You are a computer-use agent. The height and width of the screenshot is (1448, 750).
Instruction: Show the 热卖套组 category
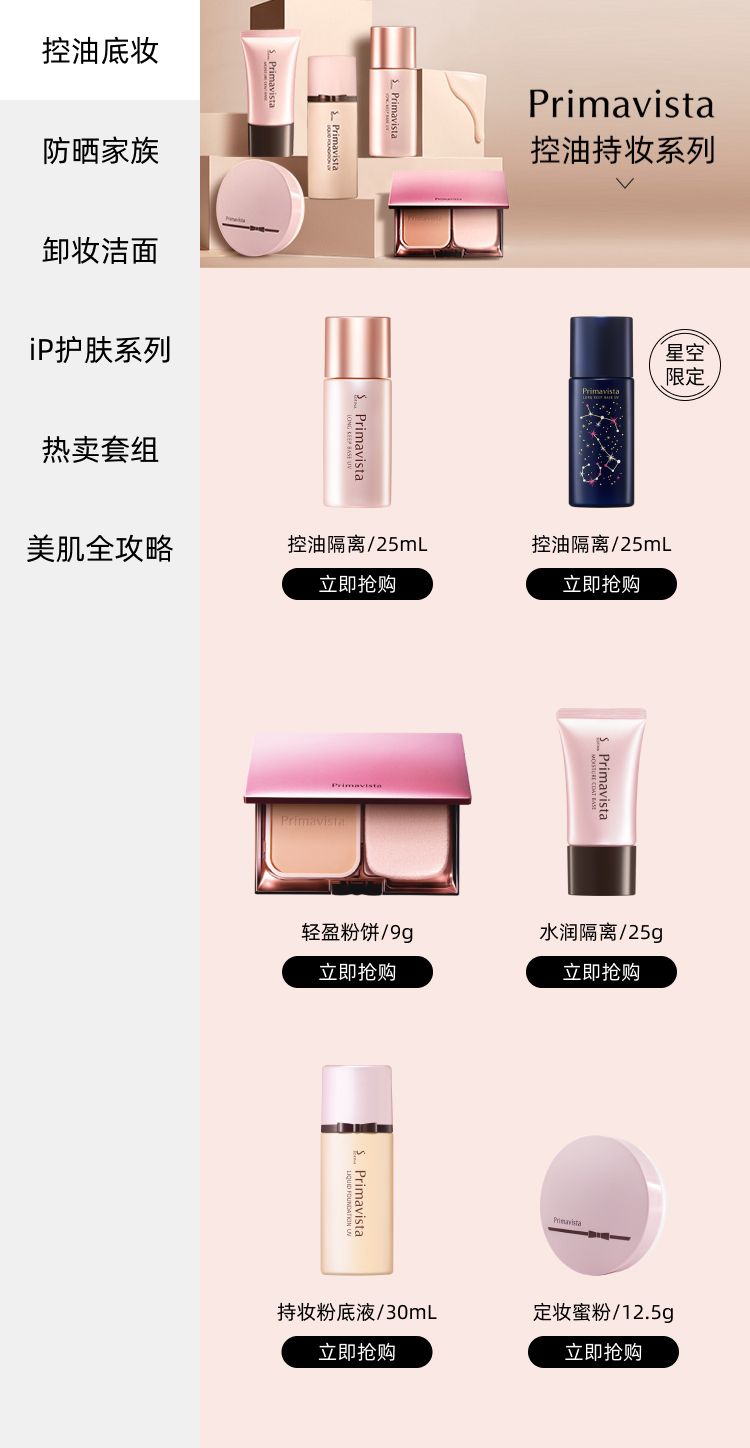pyautogui.click(x=100, y=449)
